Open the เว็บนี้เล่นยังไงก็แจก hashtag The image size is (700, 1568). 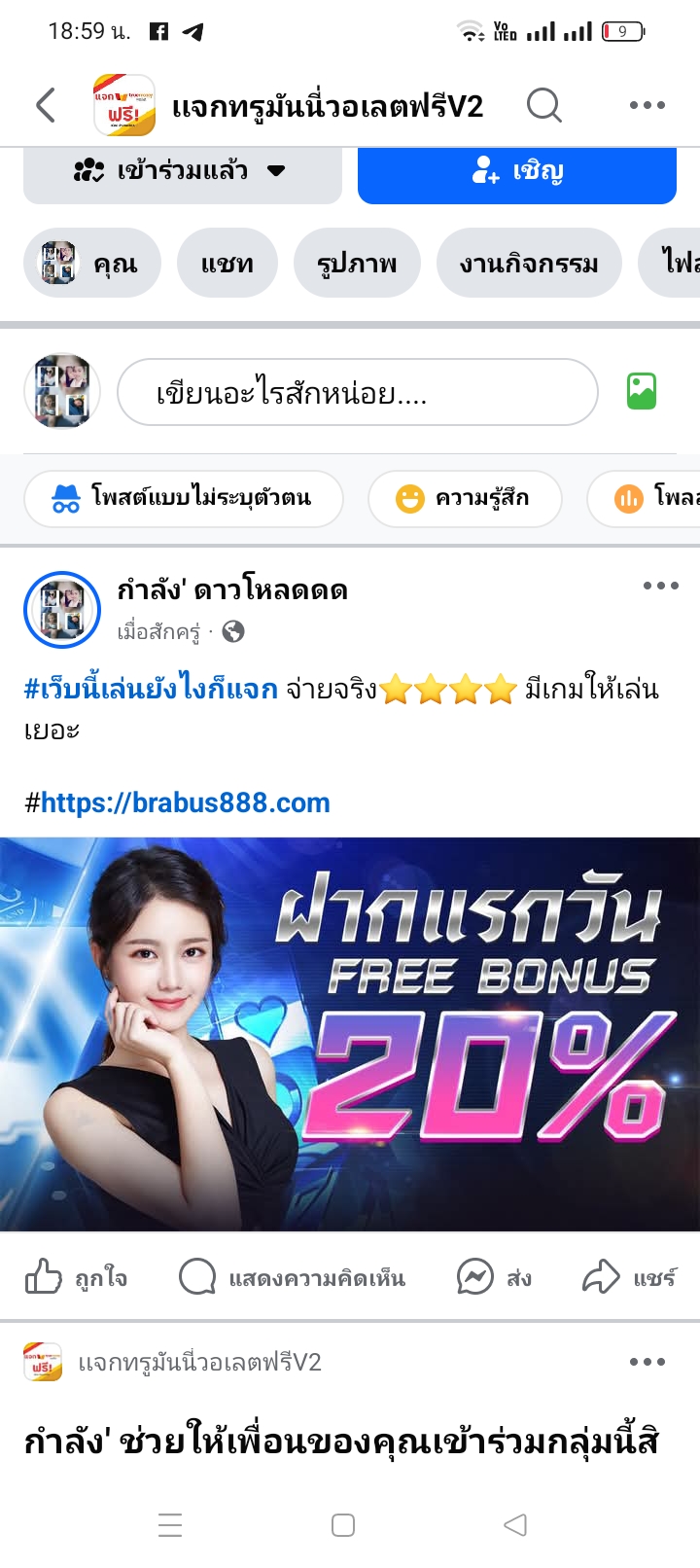coord(151,689)
